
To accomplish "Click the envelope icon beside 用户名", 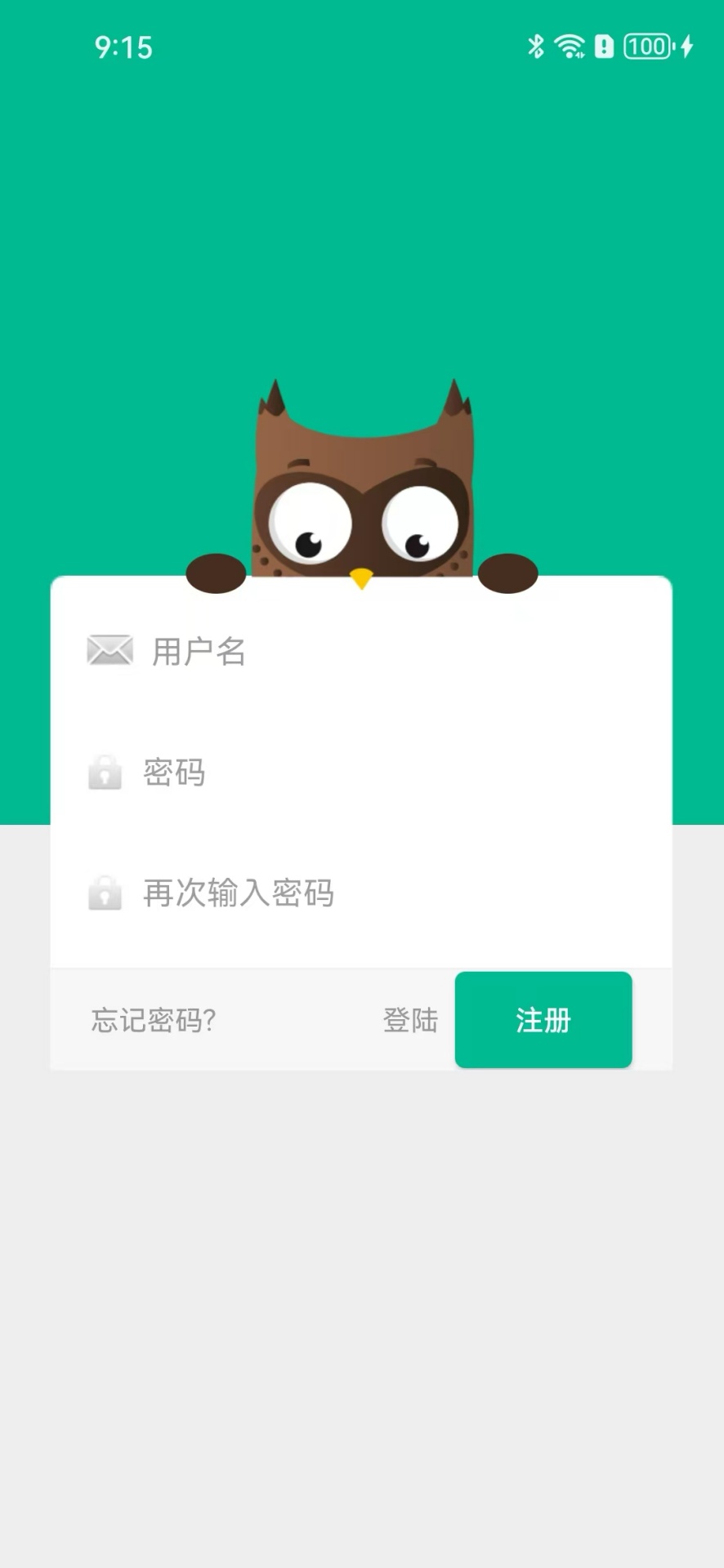I will pyautogui.click(x=109, y=650).
